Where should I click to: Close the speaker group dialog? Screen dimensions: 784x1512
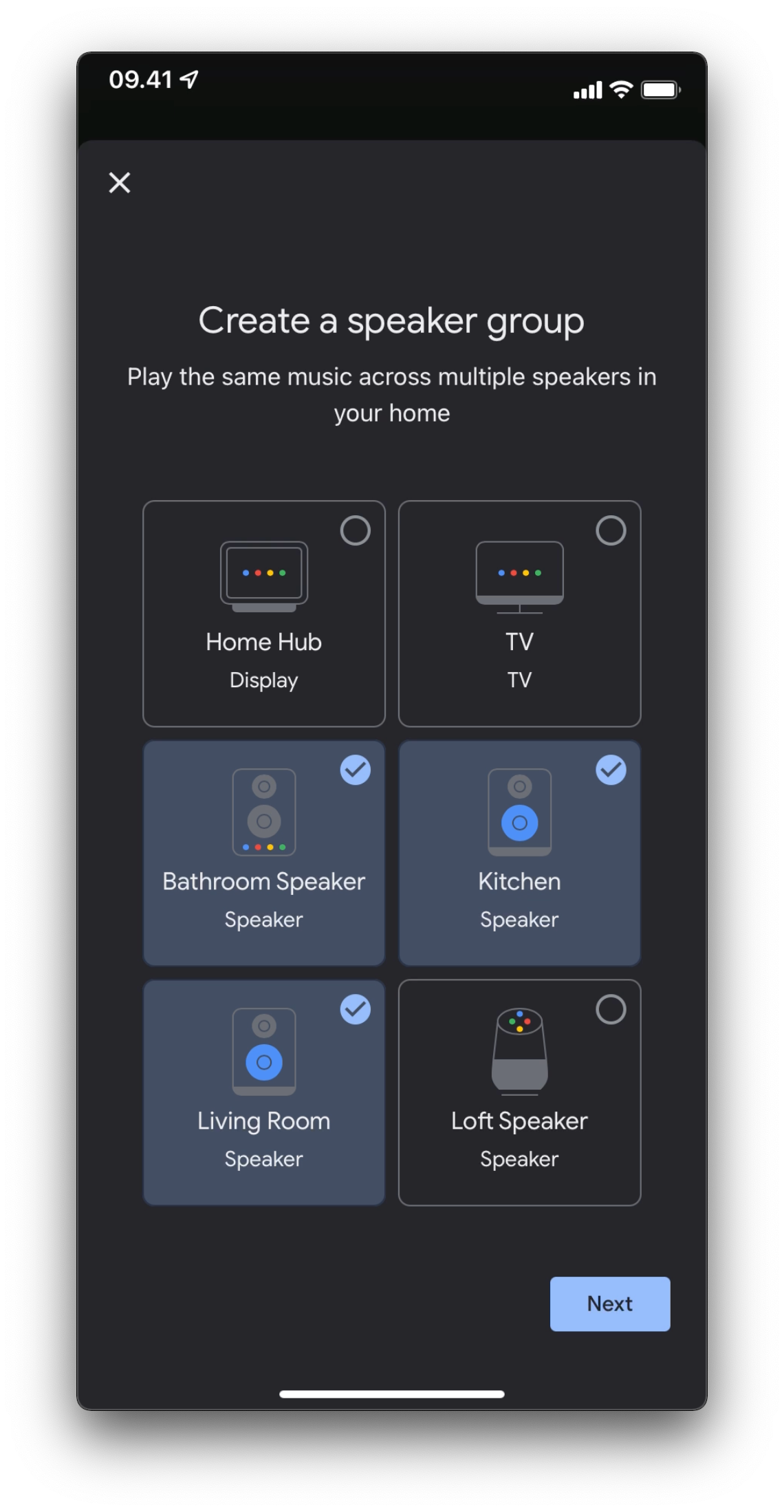click(120, 183)
